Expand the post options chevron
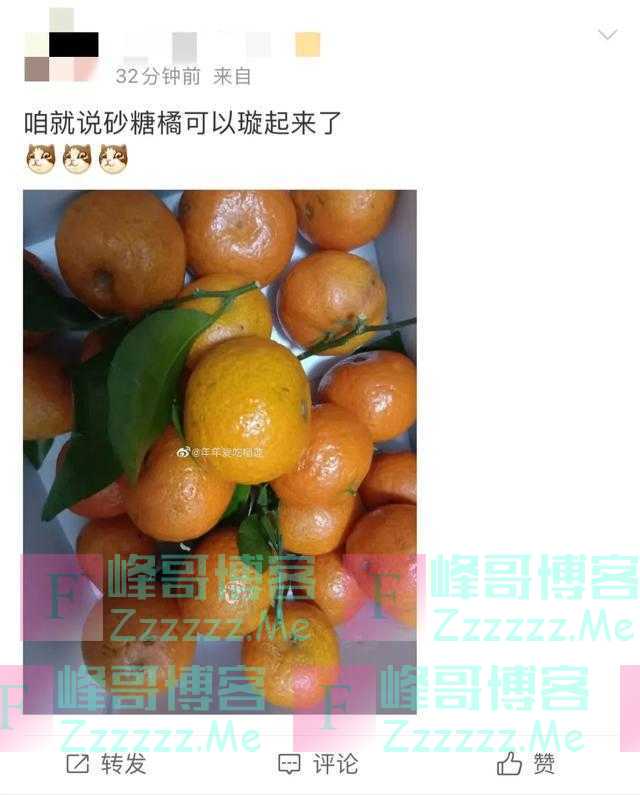This screenshot has width=640, height=795. [x=607, y=36]
